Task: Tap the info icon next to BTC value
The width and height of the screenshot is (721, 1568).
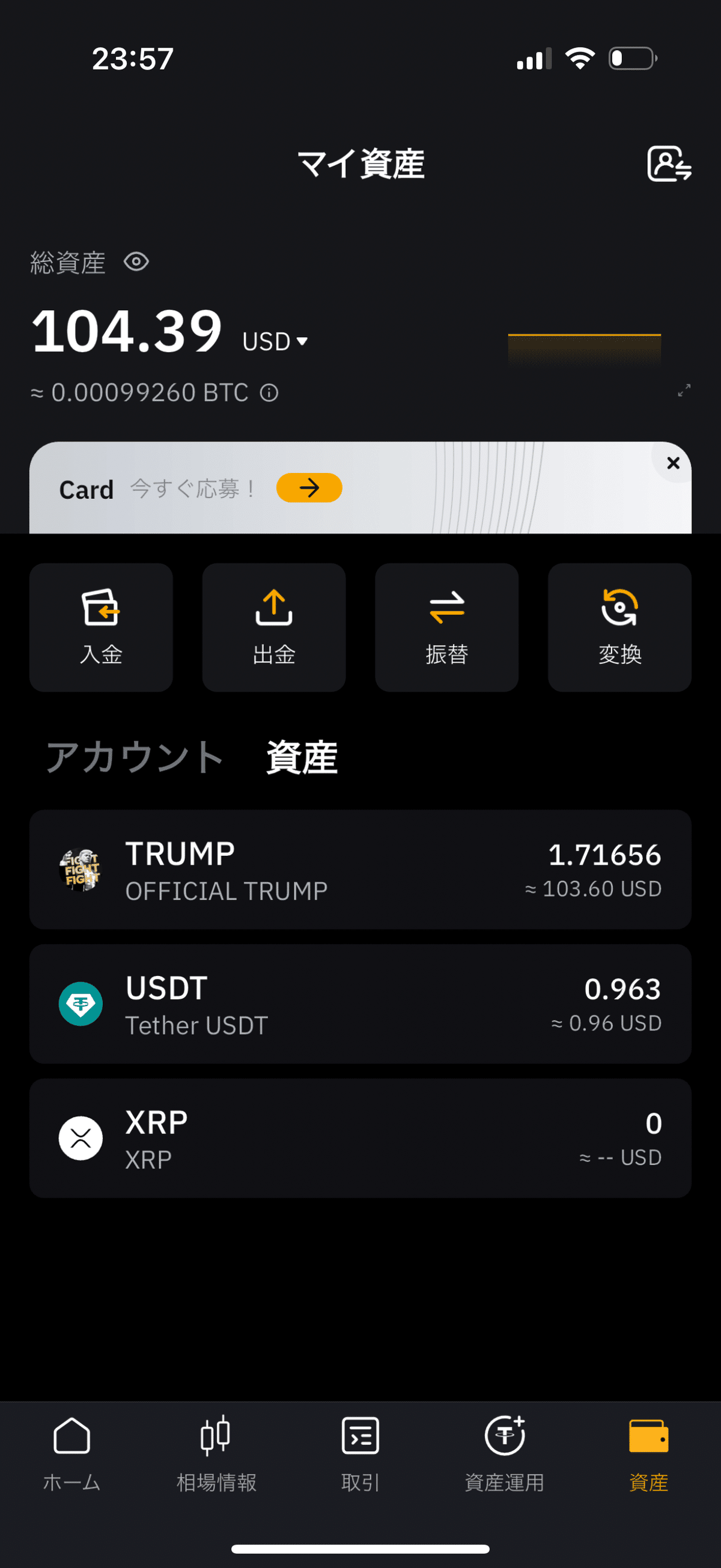Action: click(x=268, y=393)
